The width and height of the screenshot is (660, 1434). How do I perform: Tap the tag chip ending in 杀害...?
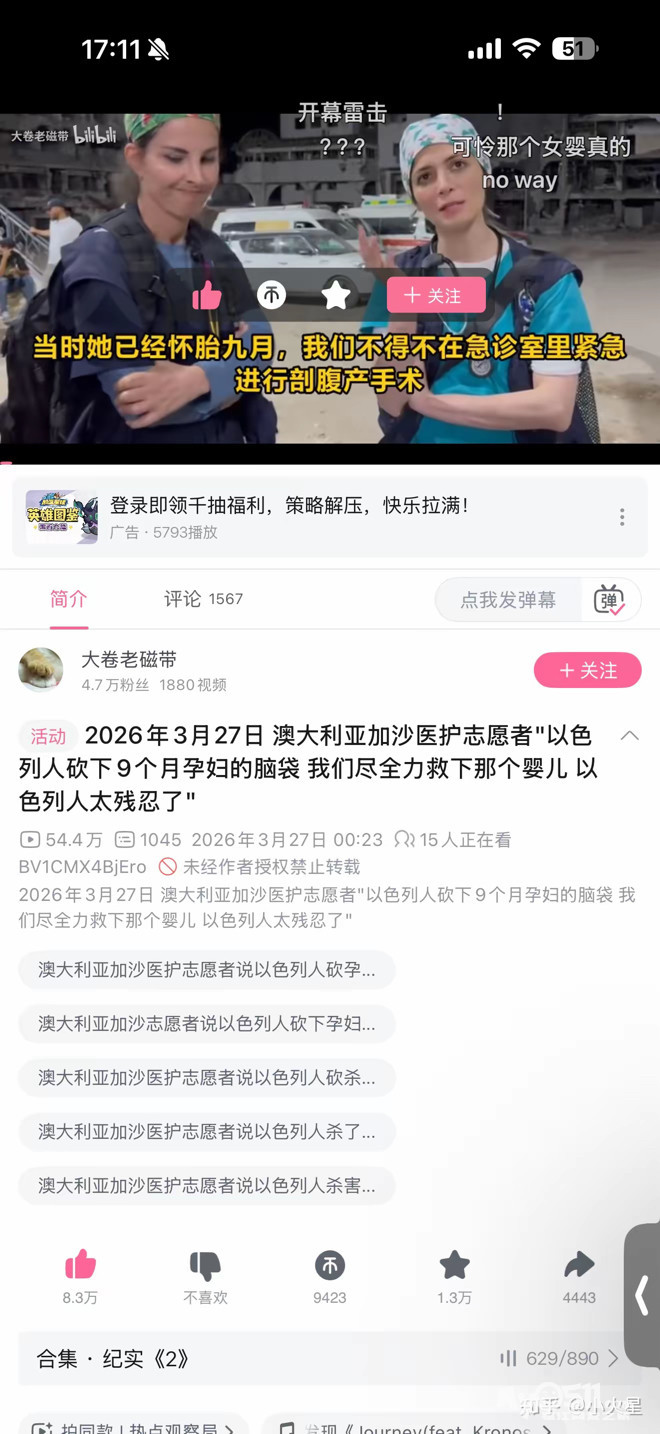click(207, 1186)
